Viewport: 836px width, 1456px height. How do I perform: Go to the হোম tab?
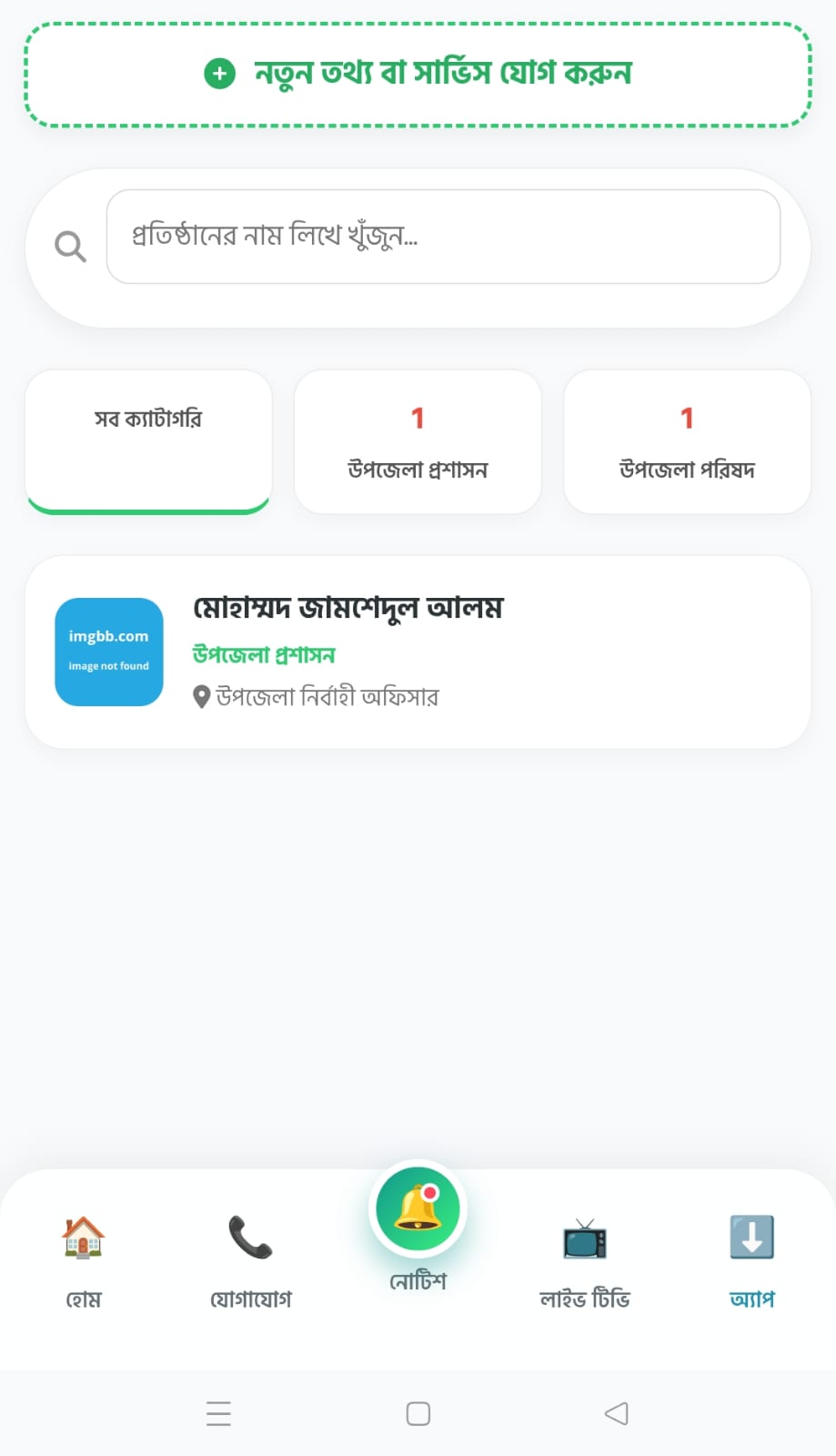pyautogui.click(x=84, y=1260)
